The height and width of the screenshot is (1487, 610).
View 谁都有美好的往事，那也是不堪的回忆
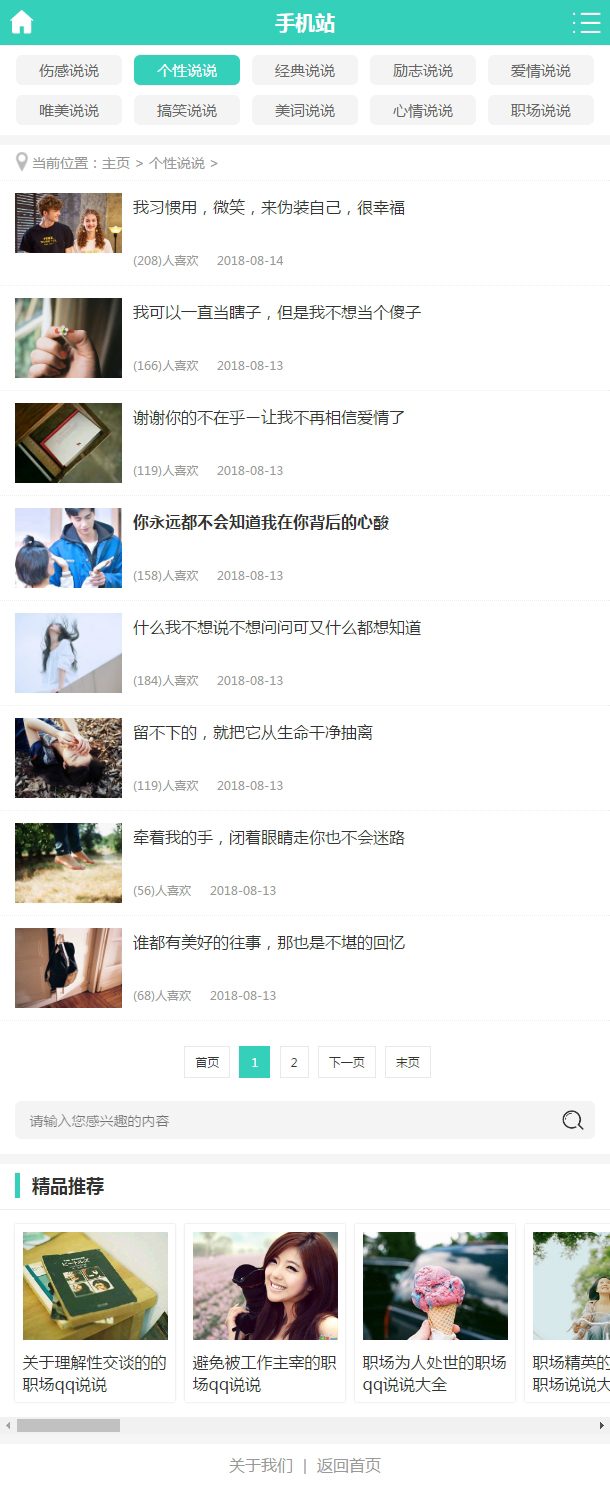click(x=269, y=943)
